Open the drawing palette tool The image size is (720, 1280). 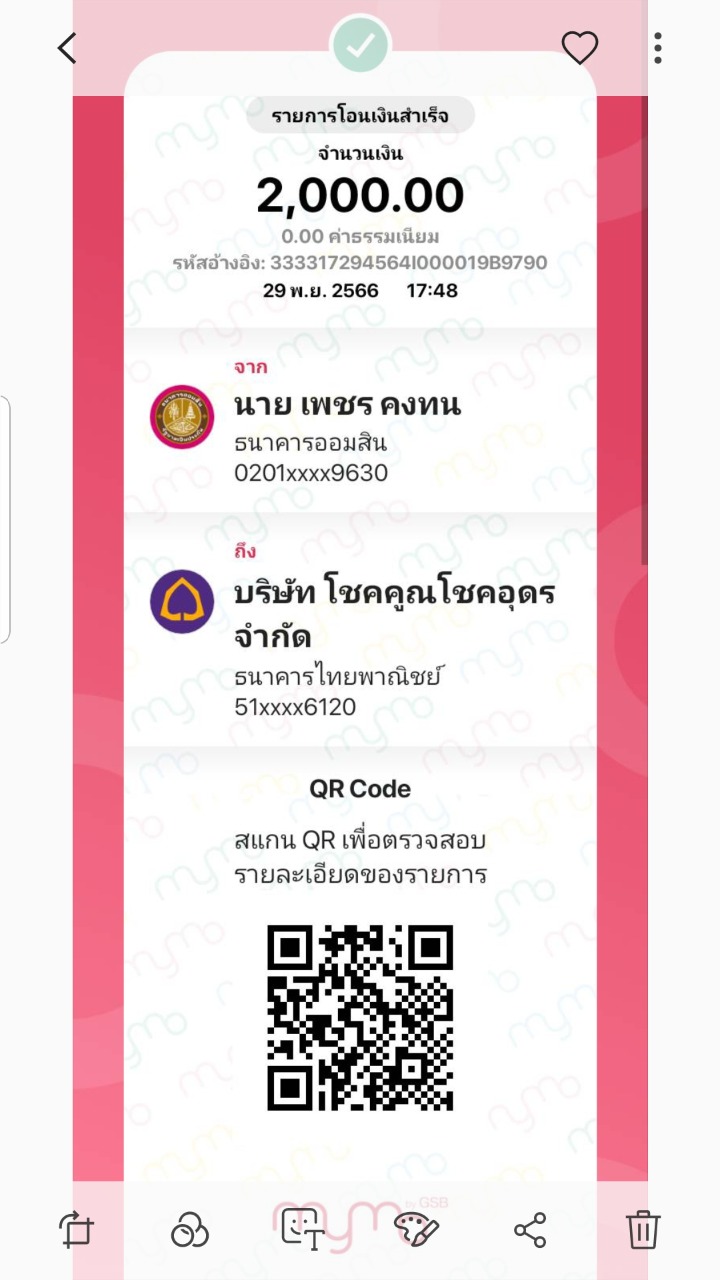coord(416,1229)
